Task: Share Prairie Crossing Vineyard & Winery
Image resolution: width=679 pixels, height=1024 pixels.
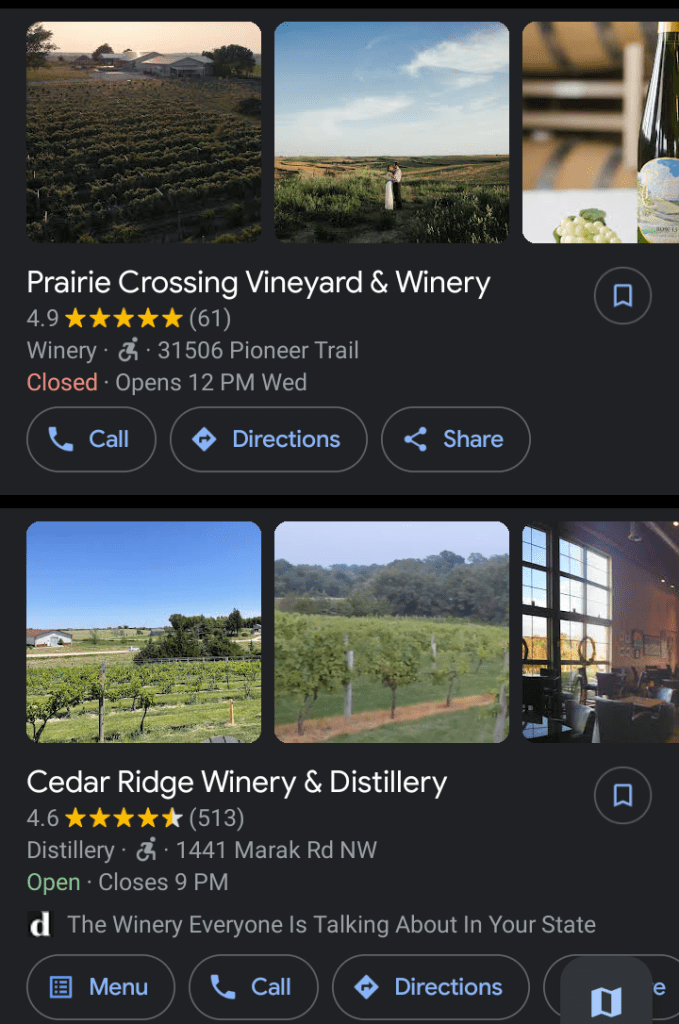Action: (455, 439)
